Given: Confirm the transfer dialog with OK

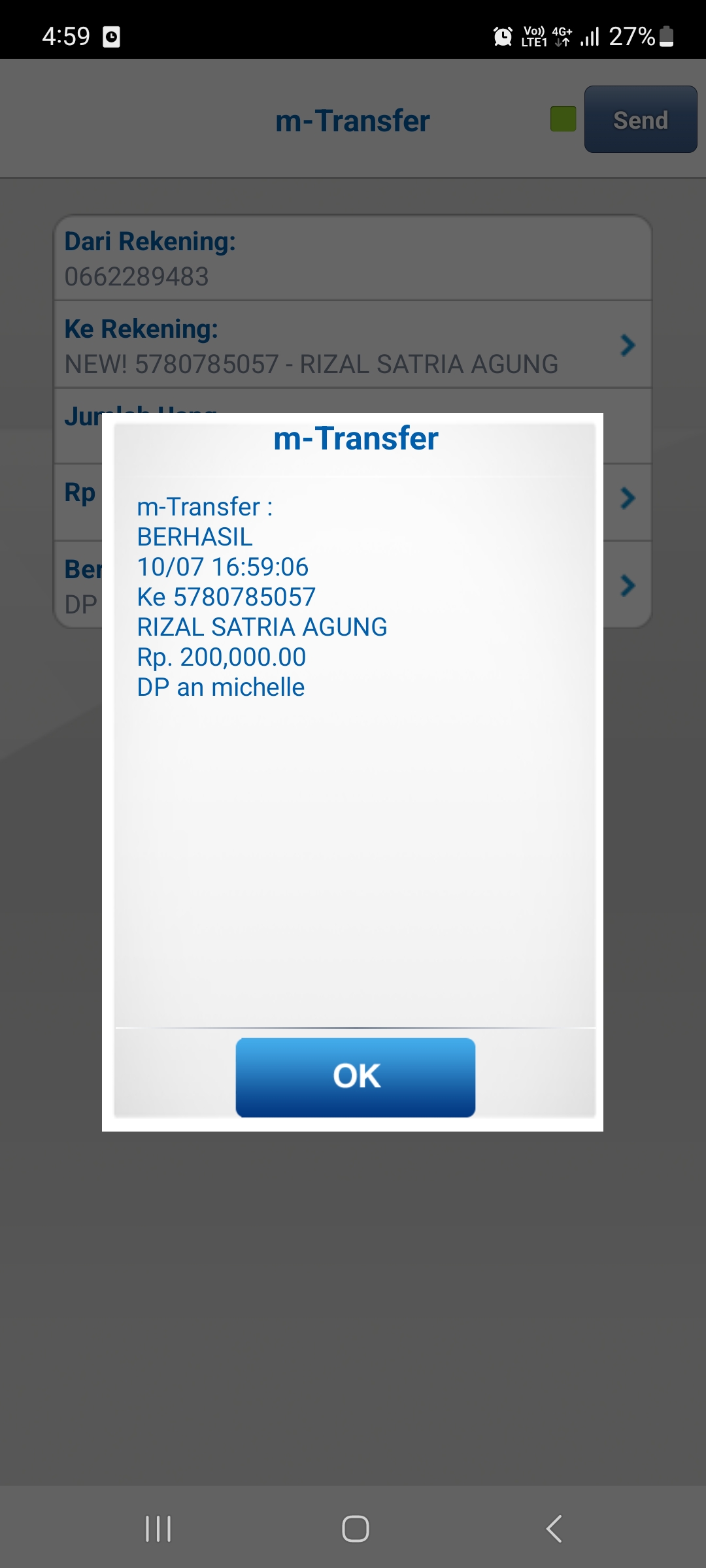Looking at the screenshot, I should [x=355, y=1077].
